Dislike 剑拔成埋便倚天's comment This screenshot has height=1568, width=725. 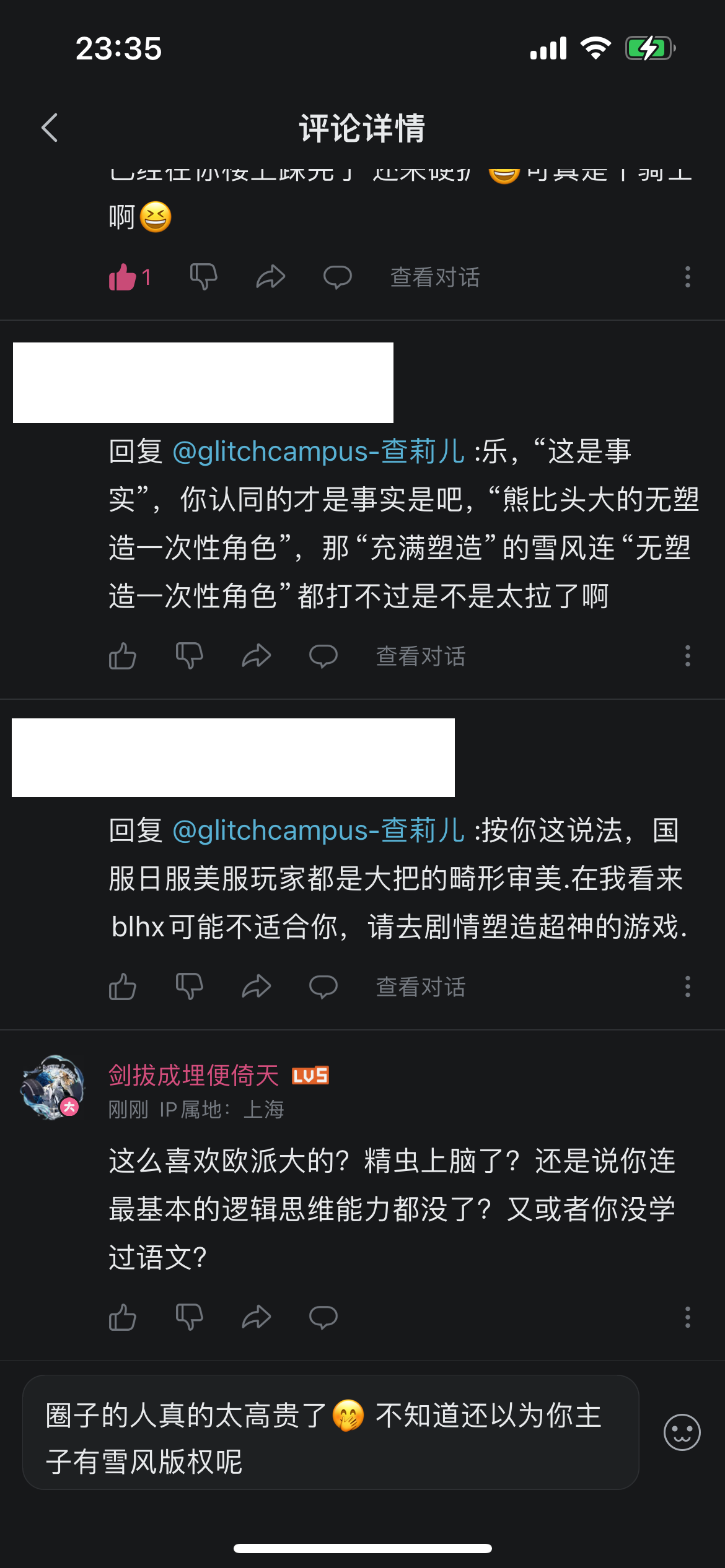point(190,1317)
